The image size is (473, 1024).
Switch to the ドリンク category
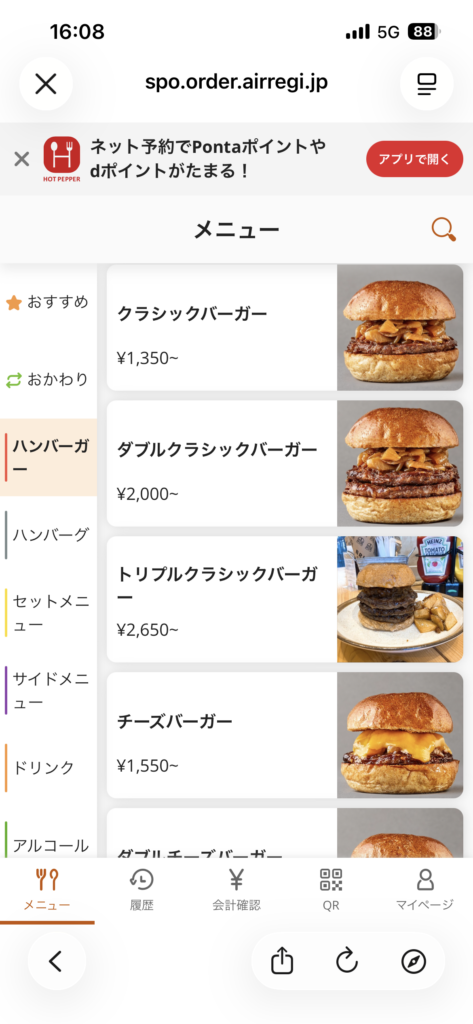tap(48, 768)
